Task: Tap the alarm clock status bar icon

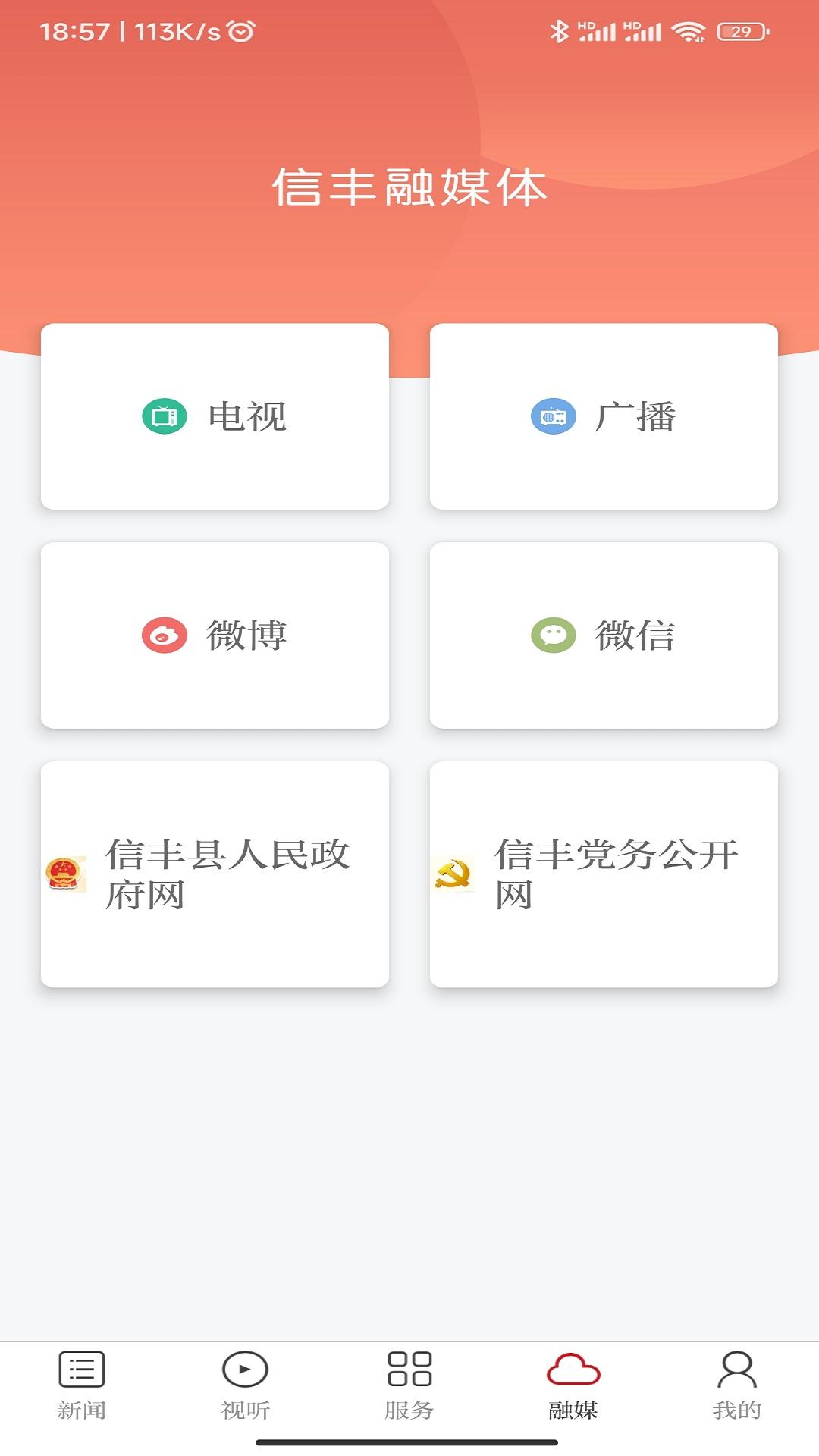Action: [x=241, y=31]
